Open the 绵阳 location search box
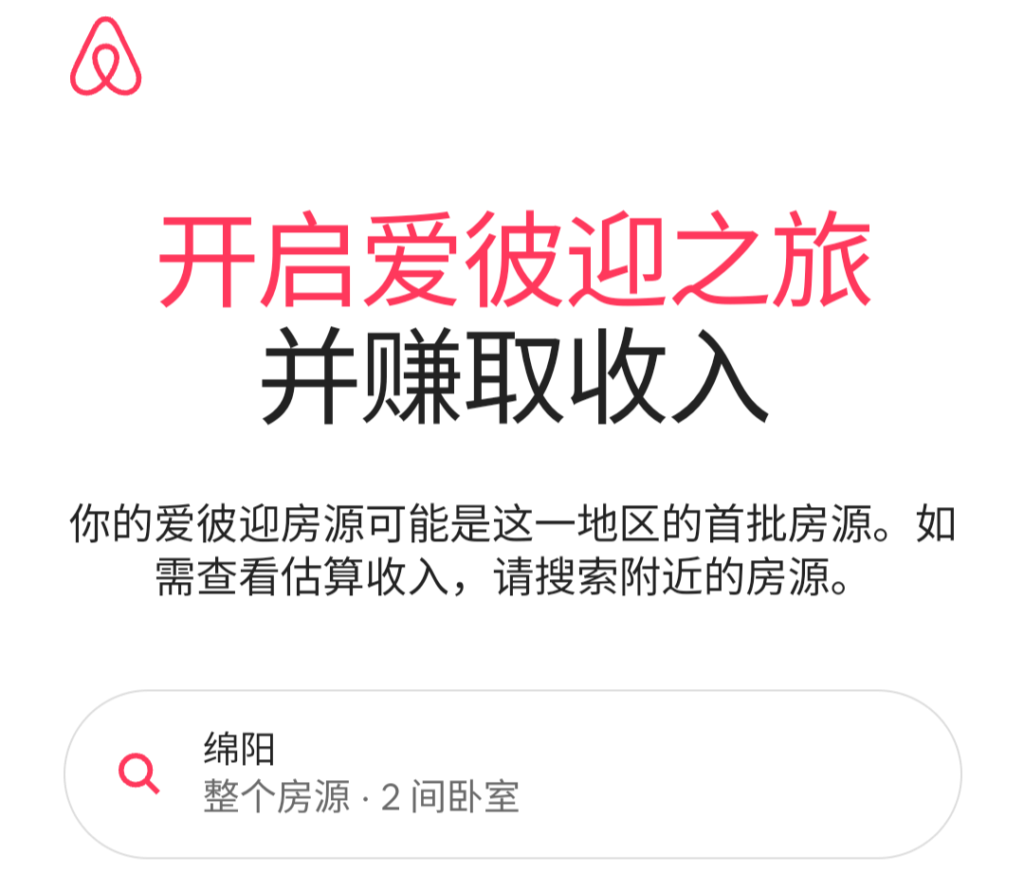This screenshot has width=1024, height=873. 512,773
